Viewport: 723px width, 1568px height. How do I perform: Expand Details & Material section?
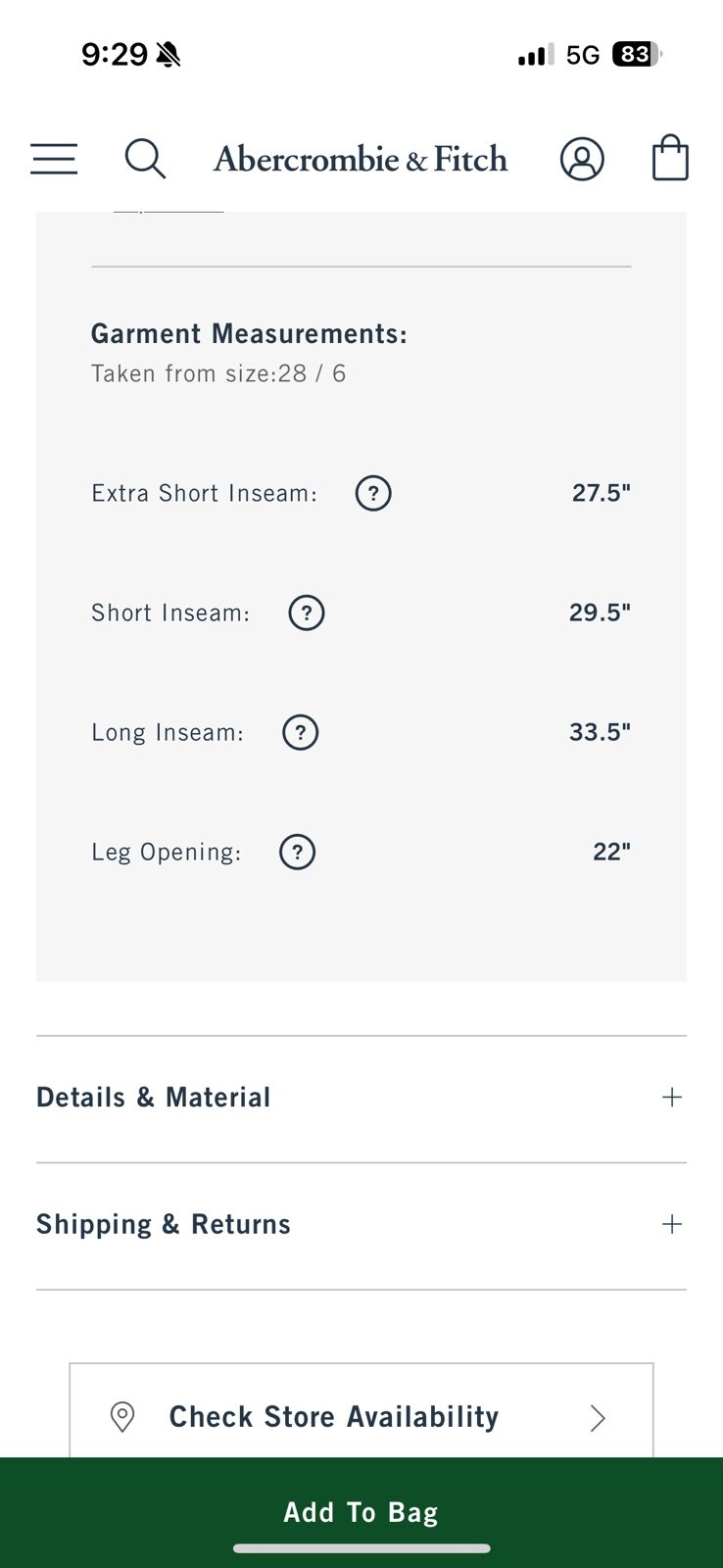(361, 1098)
